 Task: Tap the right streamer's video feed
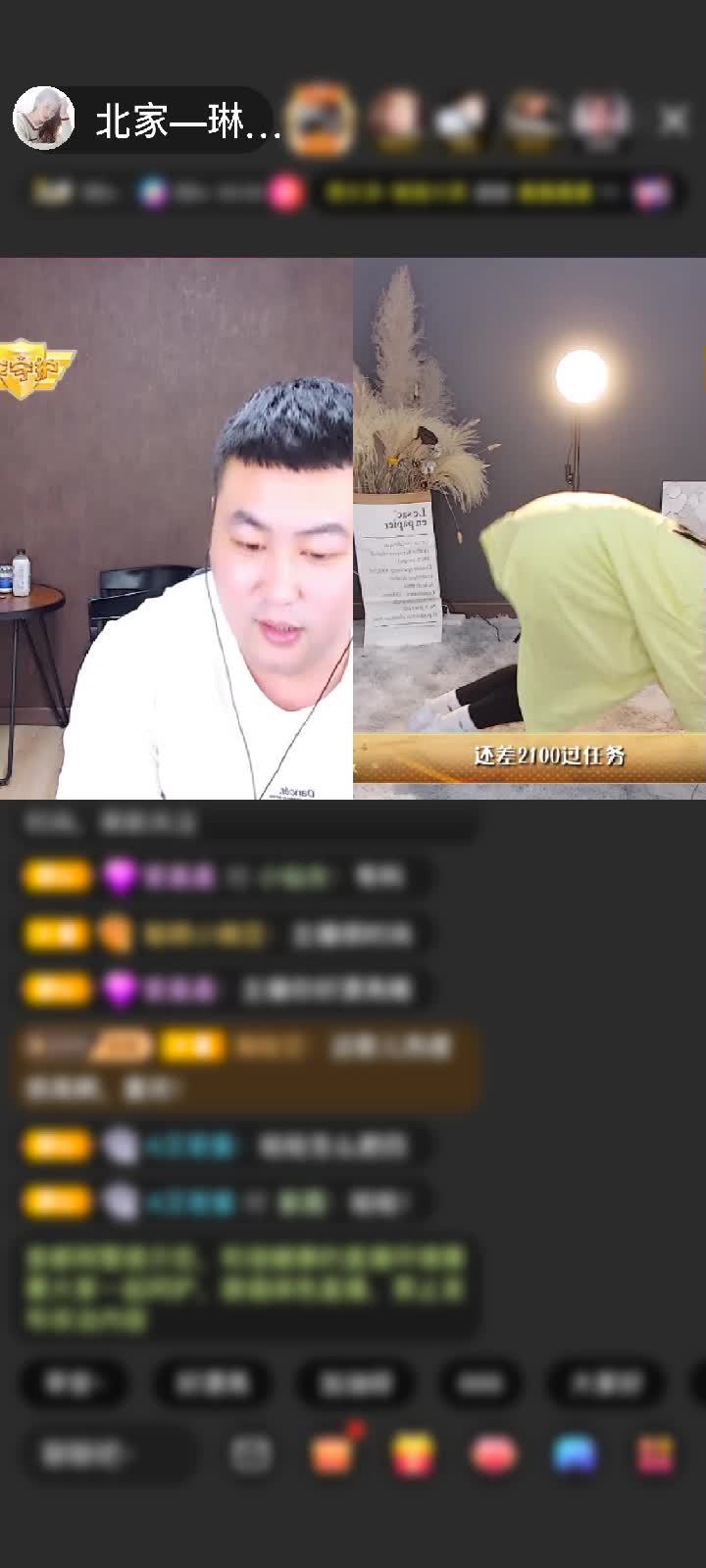(529, 529)
